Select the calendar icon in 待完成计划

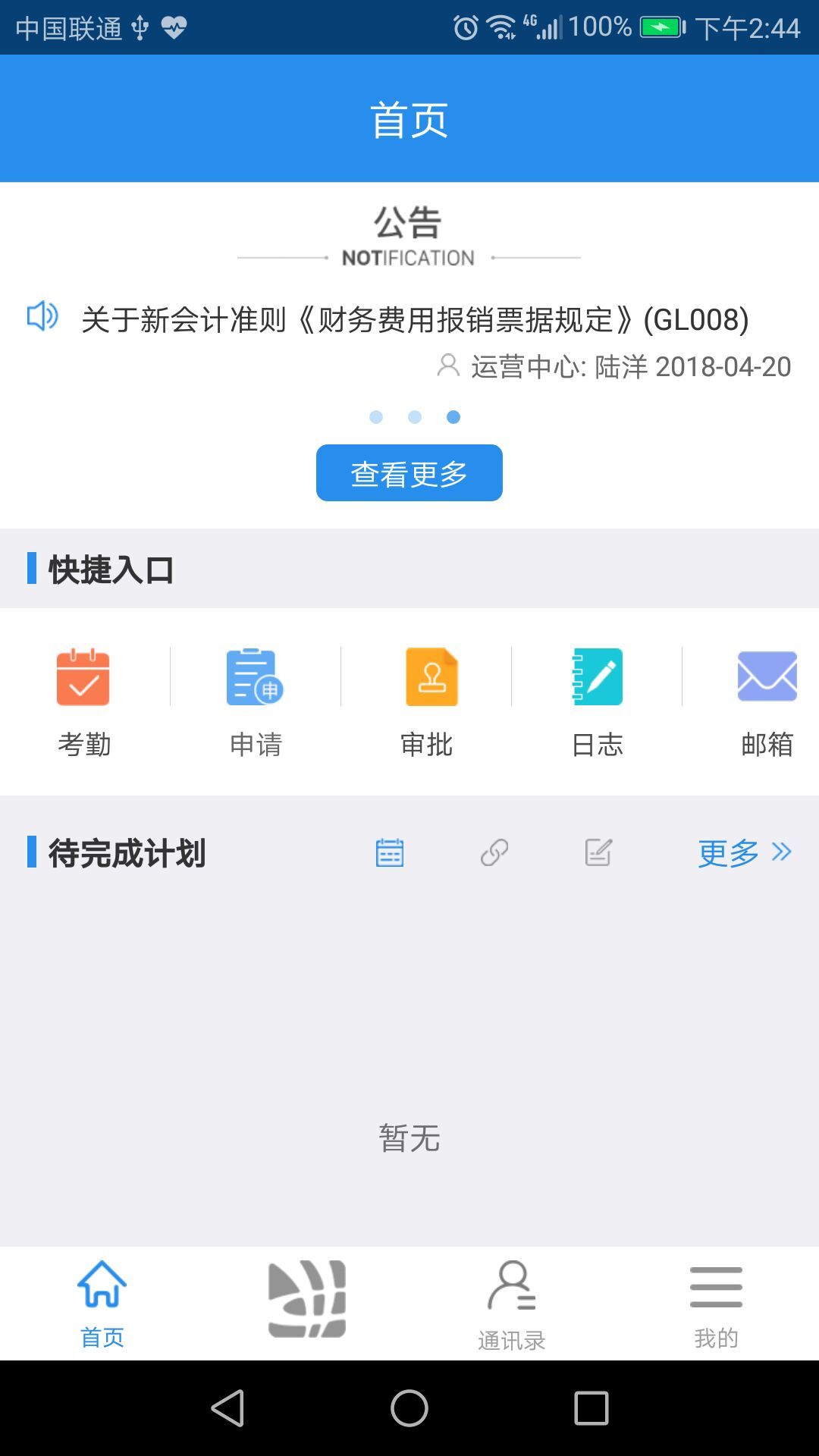(390, 853)
